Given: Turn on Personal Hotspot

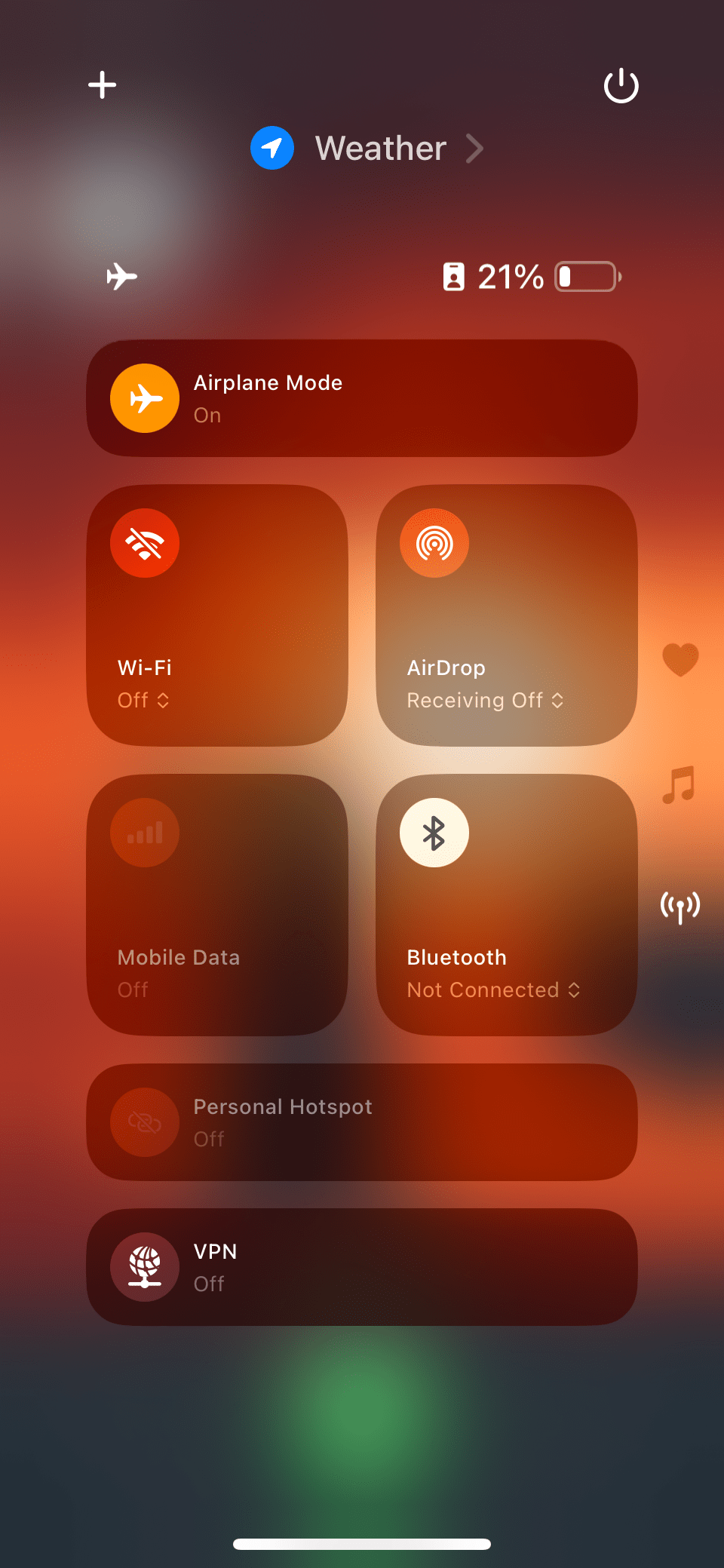Looking at the screenshot, I should [x=145, y=1122].
